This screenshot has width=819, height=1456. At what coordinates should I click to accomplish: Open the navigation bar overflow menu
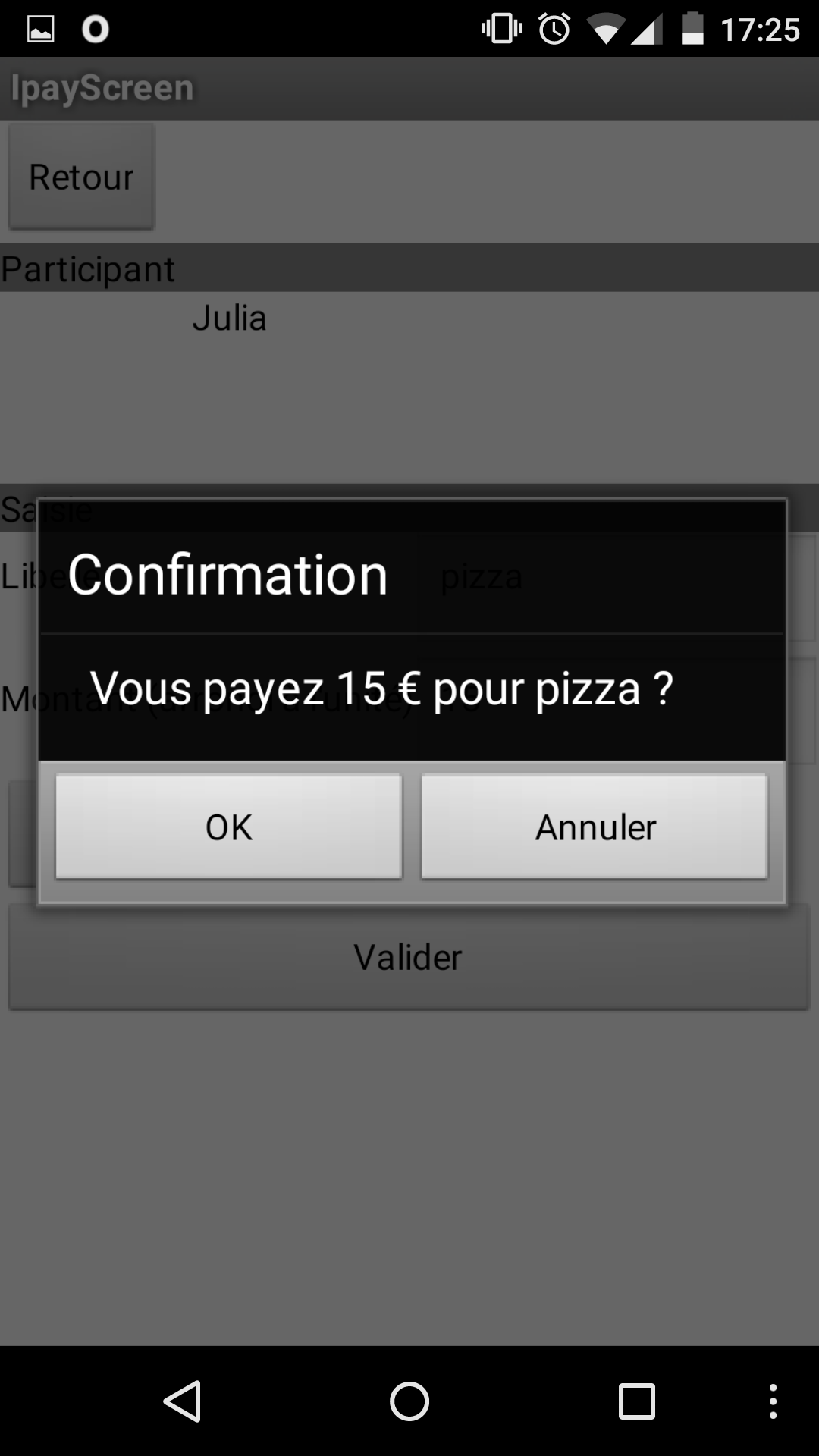point(773,1401)
